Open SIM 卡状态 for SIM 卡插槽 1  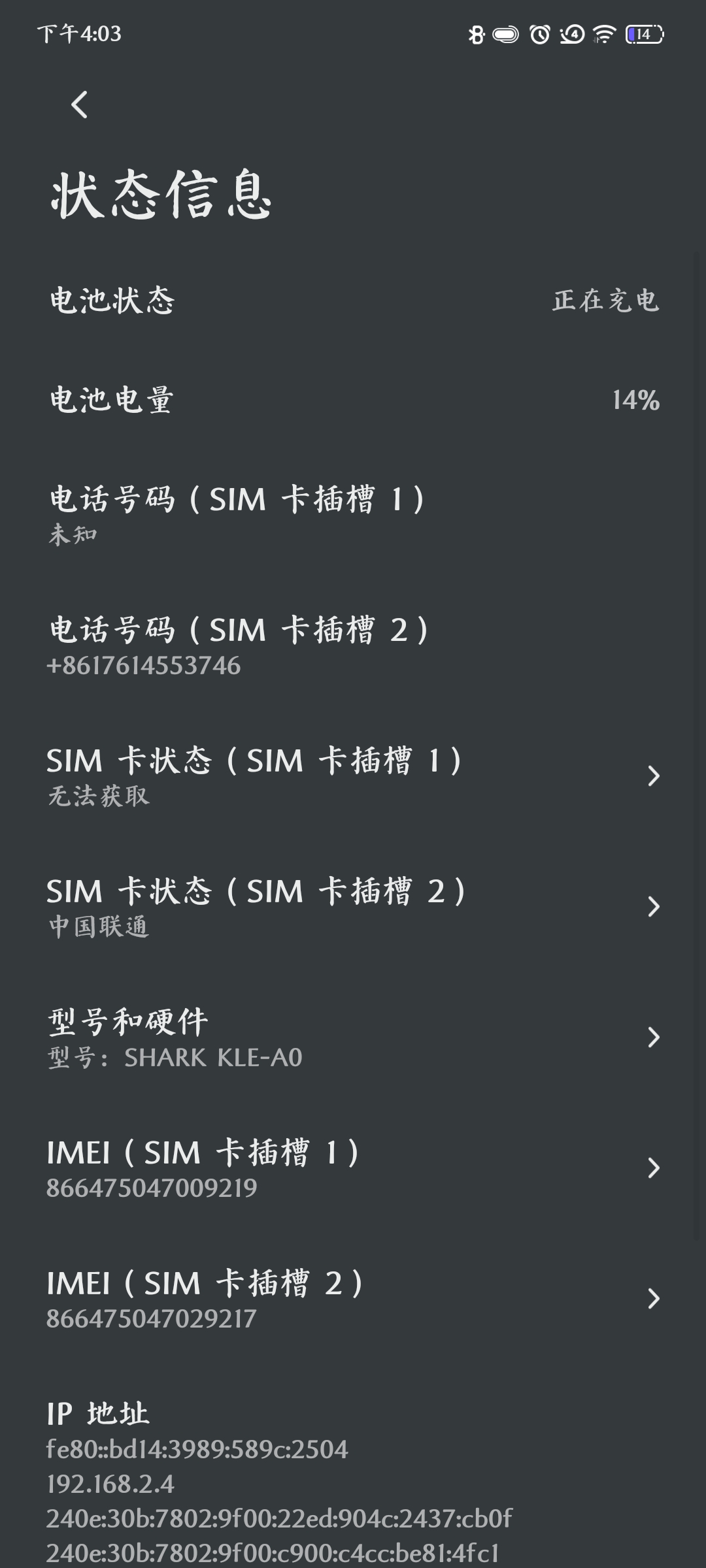(x=353, y=776)
